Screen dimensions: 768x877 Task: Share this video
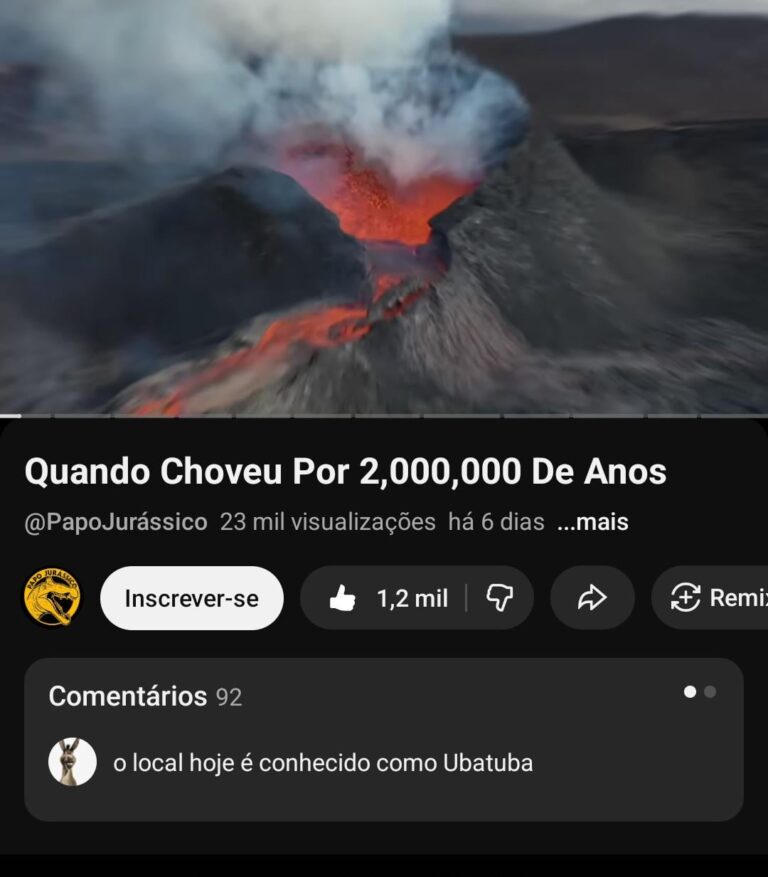tap(592, 598)
